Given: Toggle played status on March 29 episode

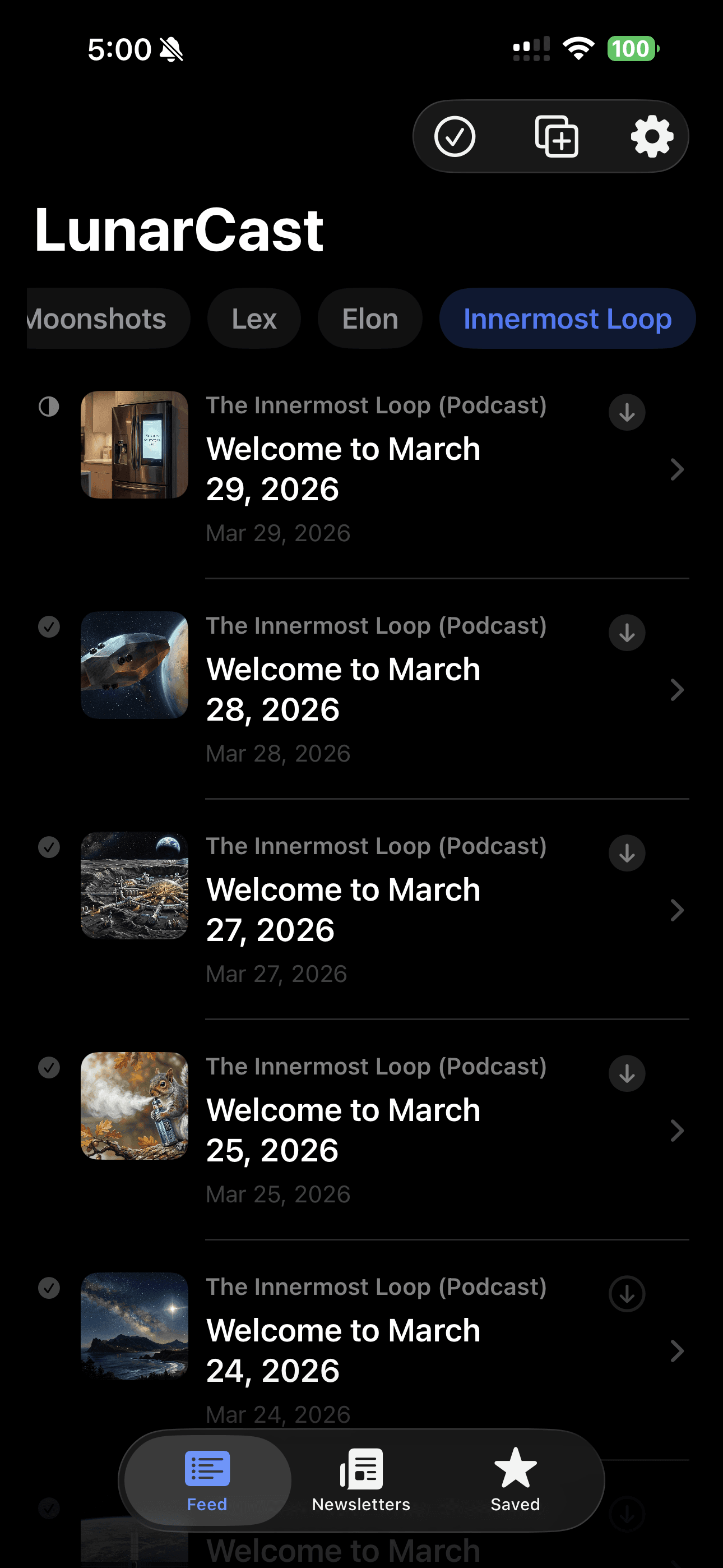Looking at the screenshot, I should tap(49, 407).
